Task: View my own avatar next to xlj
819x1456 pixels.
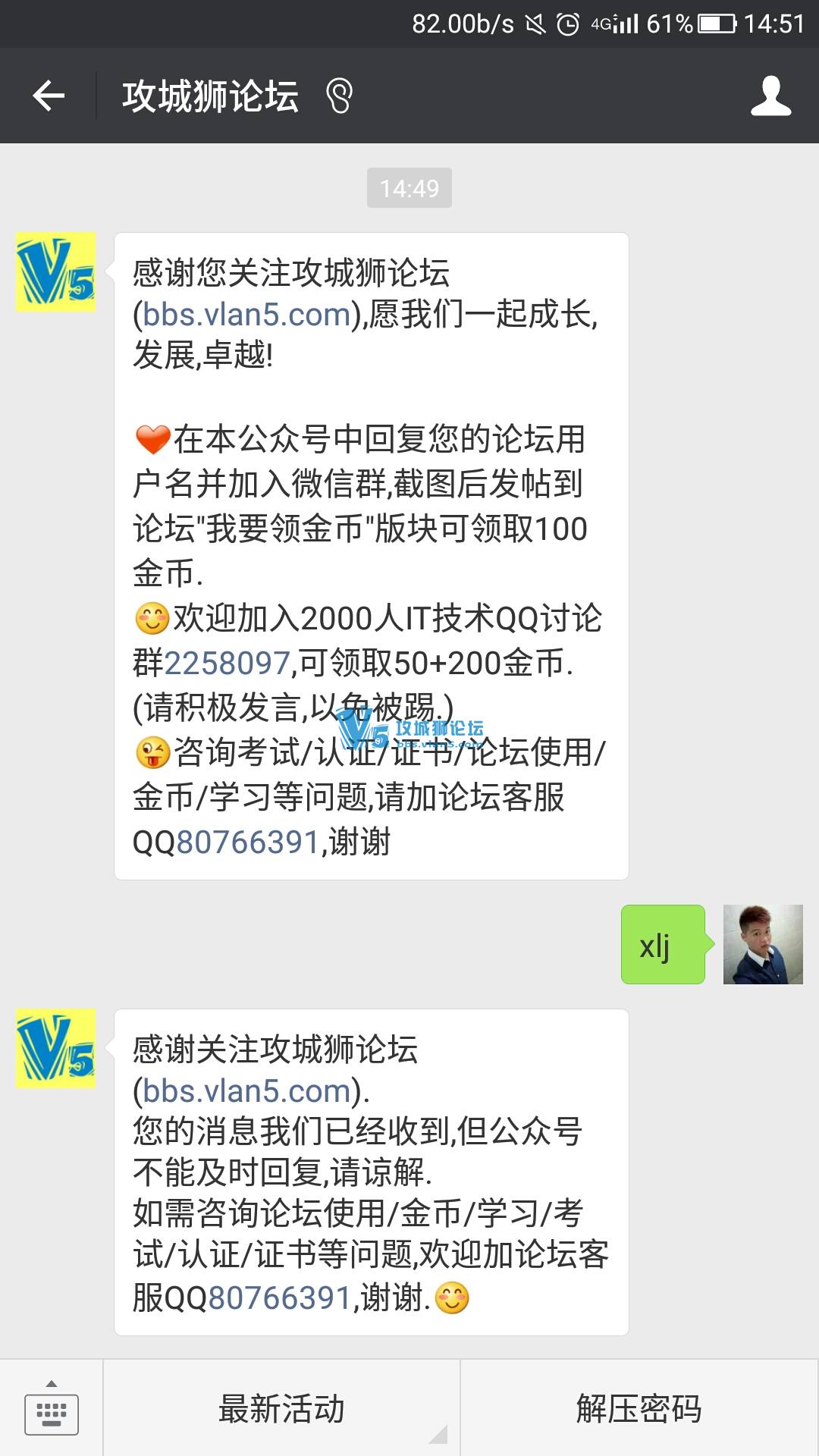Action: point(762,944)
